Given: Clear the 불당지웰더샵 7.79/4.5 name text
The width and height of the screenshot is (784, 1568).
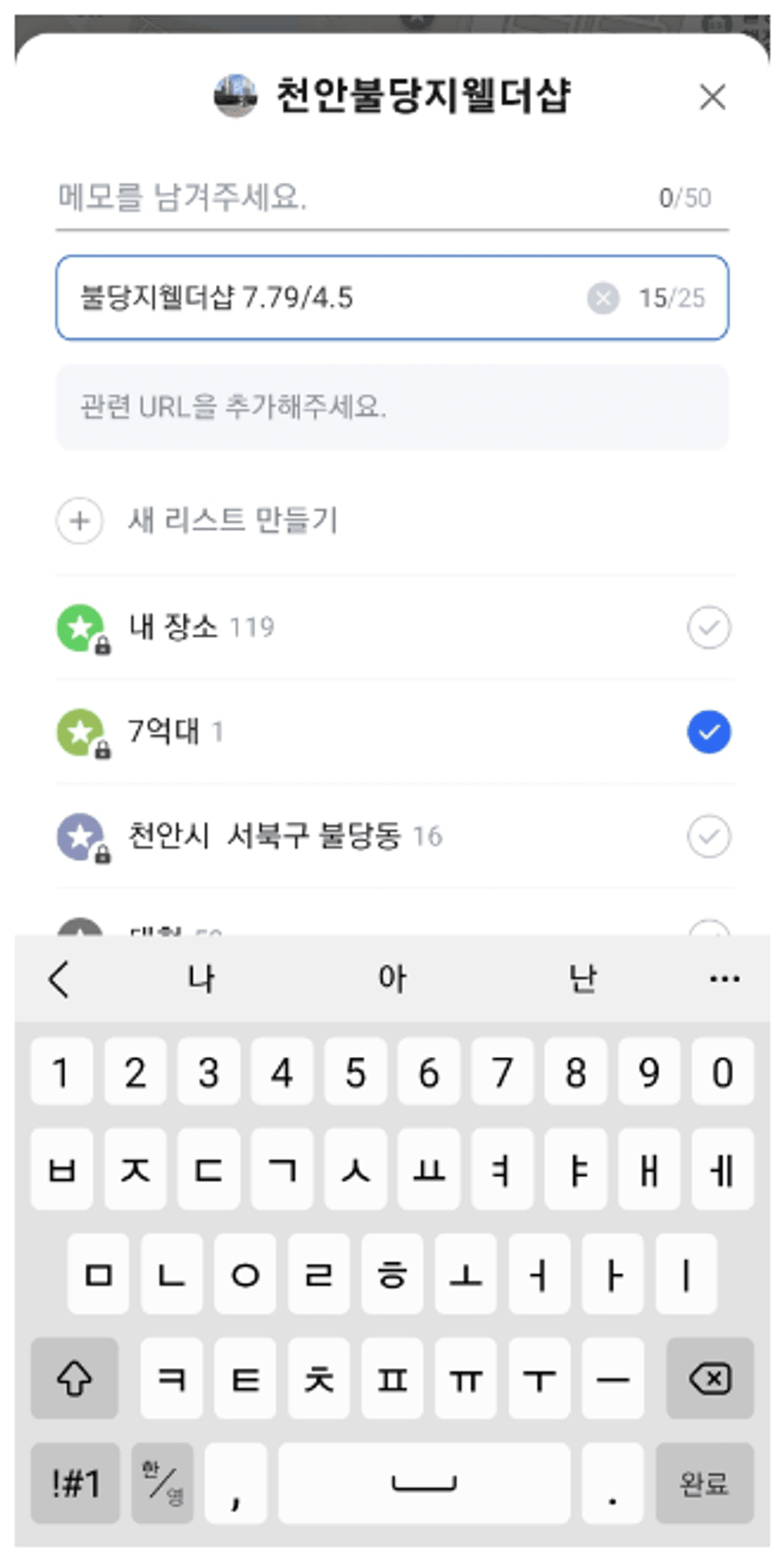Looking at the screenshot, I should (603, 298).
